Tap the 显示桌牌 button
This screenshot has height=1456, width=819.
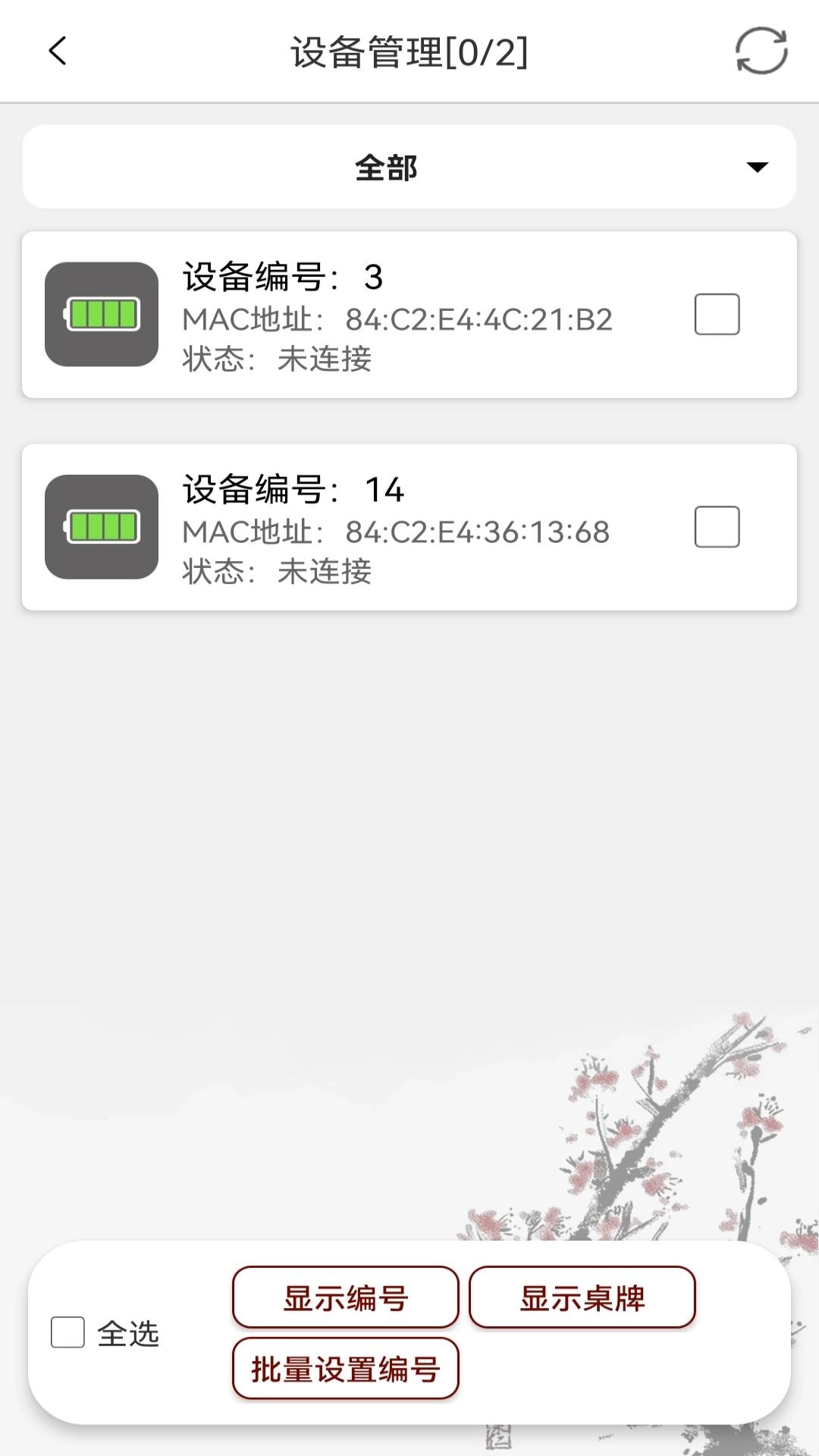[582, 1298]
